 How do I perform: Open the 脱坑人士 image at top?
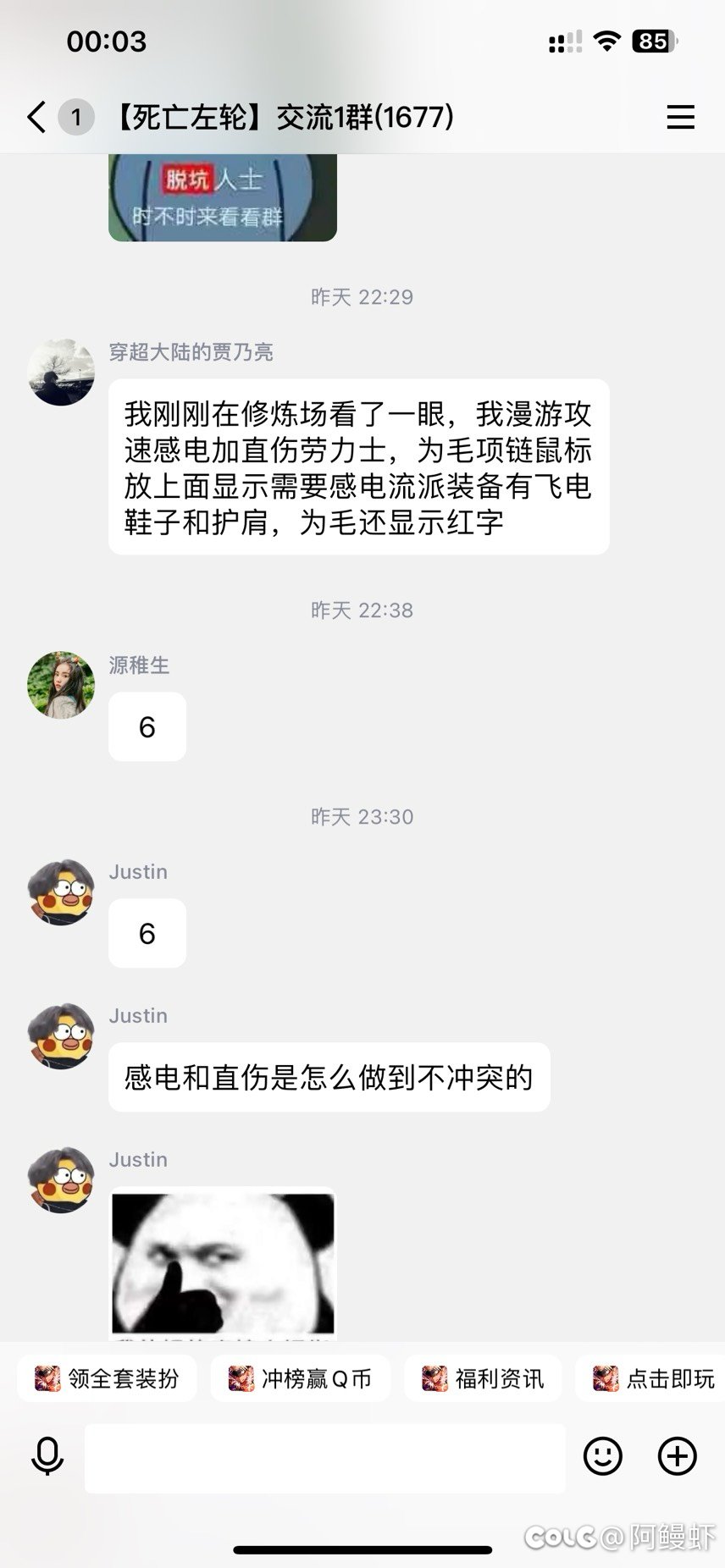[223, 196]
